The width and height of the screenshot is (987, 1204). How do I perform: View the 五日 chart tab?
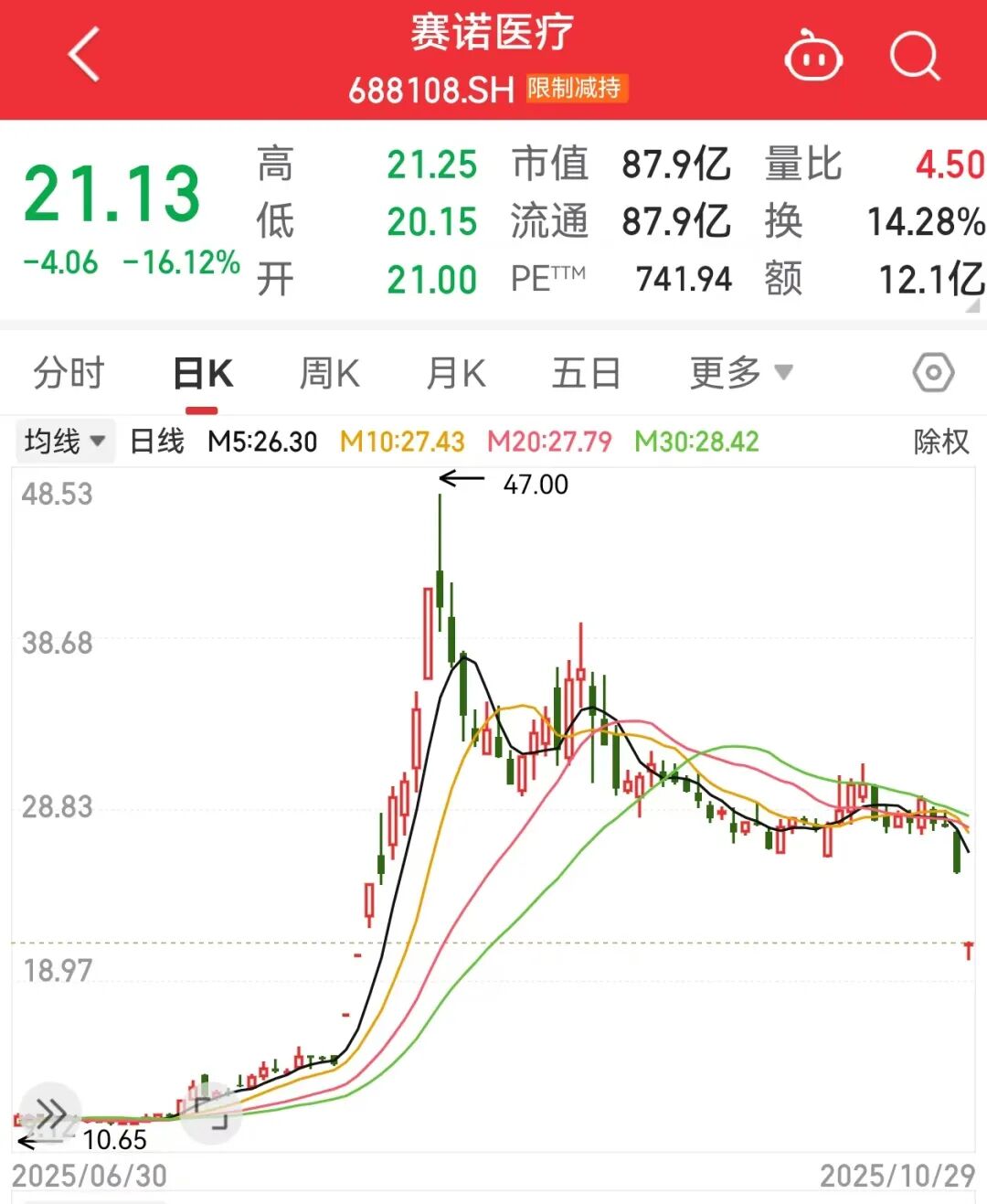click(586, 373)
